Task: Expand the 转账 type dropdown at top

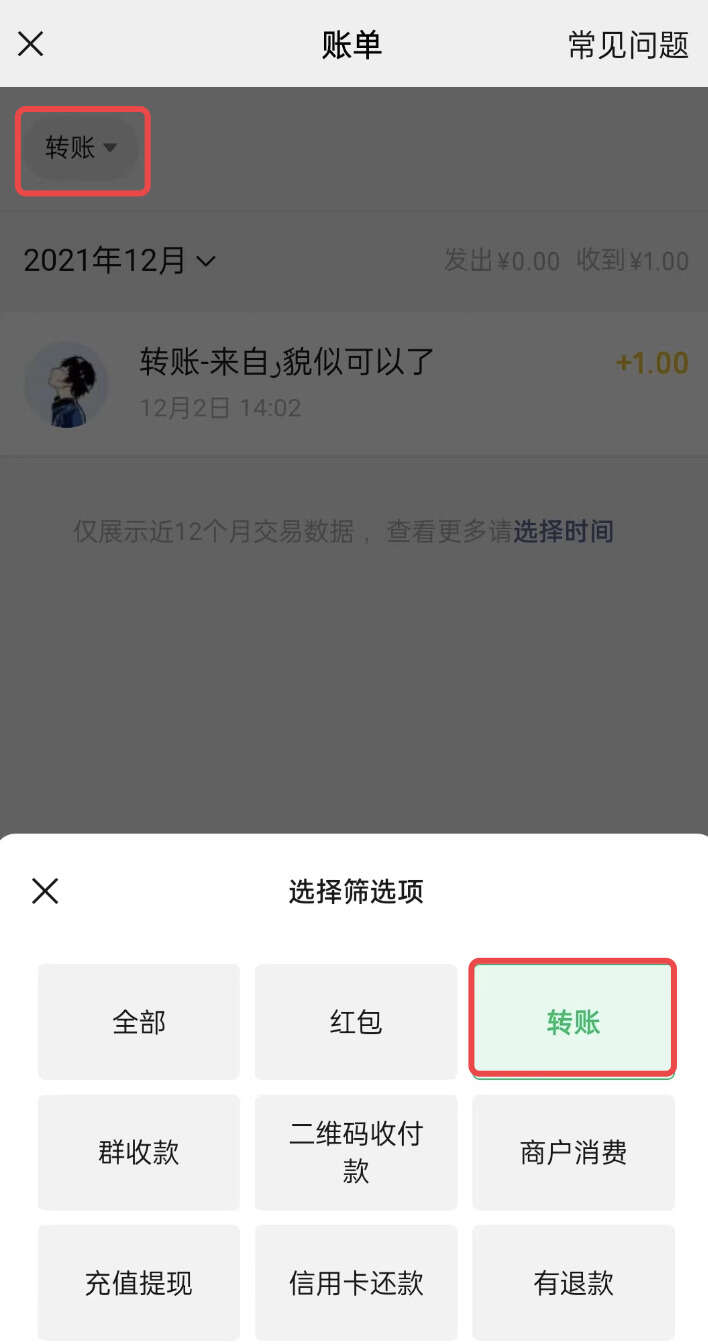Action: (x=82, y=149)
